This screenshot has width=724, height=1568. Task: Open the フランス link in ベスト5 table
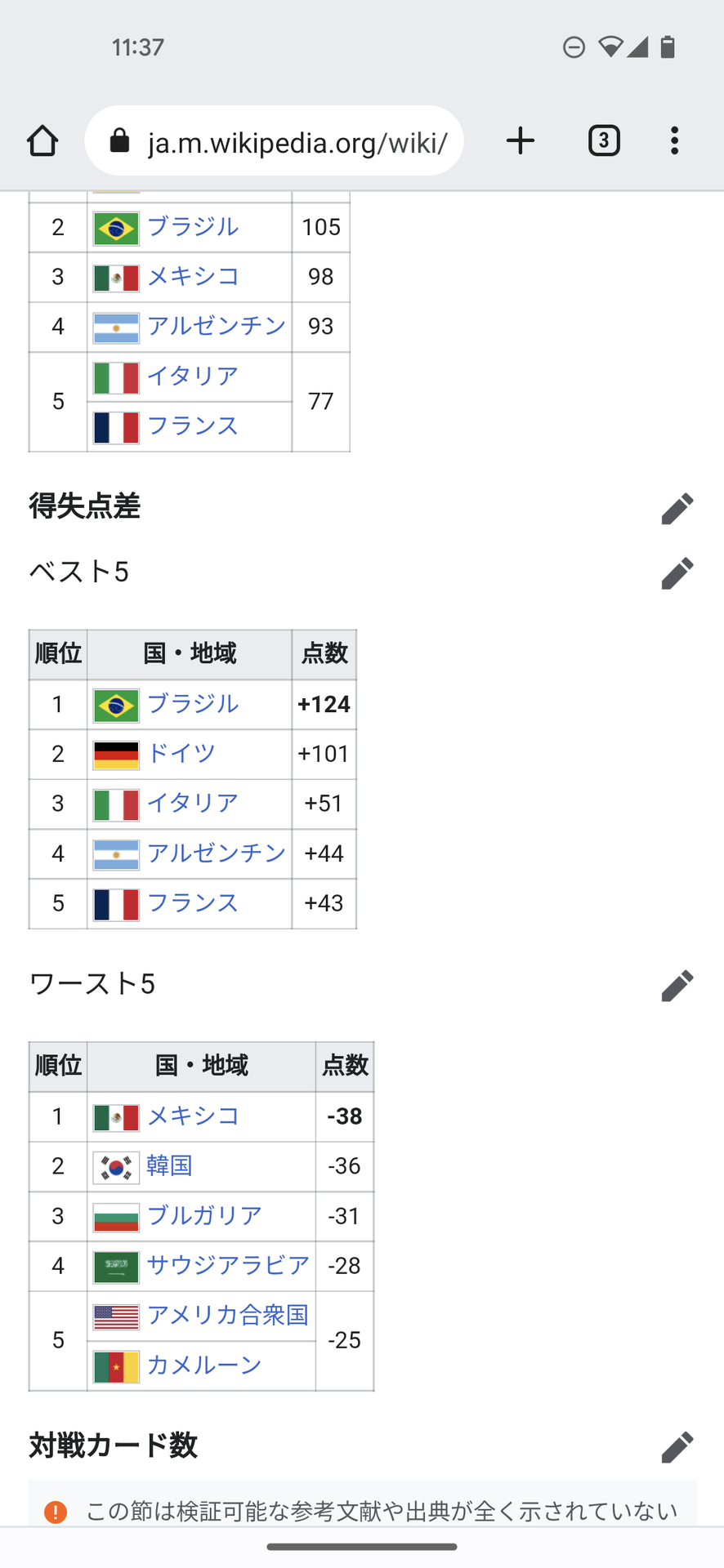point(193,902)
